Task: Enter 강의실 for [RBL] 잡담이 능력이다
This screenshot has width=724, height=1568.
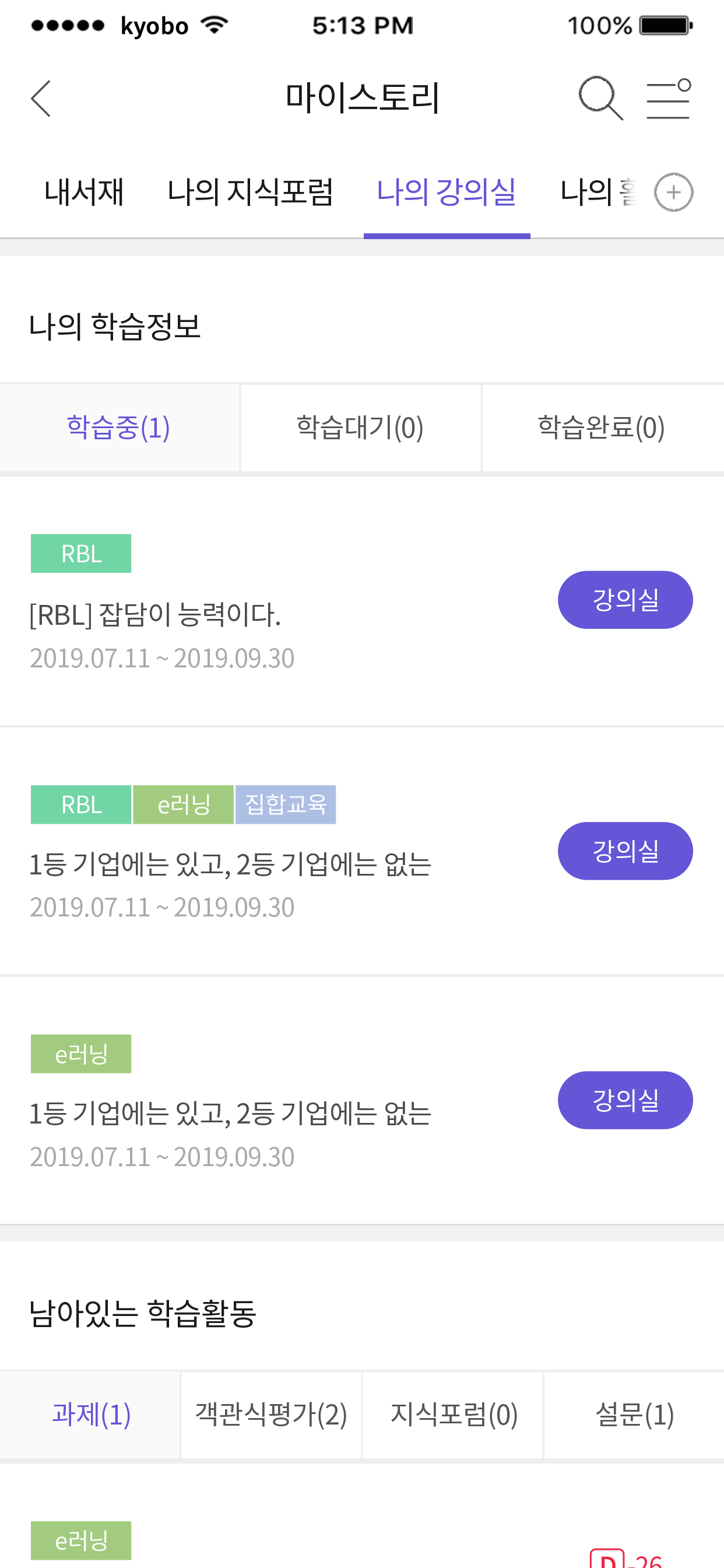Action: pos(625,600)
